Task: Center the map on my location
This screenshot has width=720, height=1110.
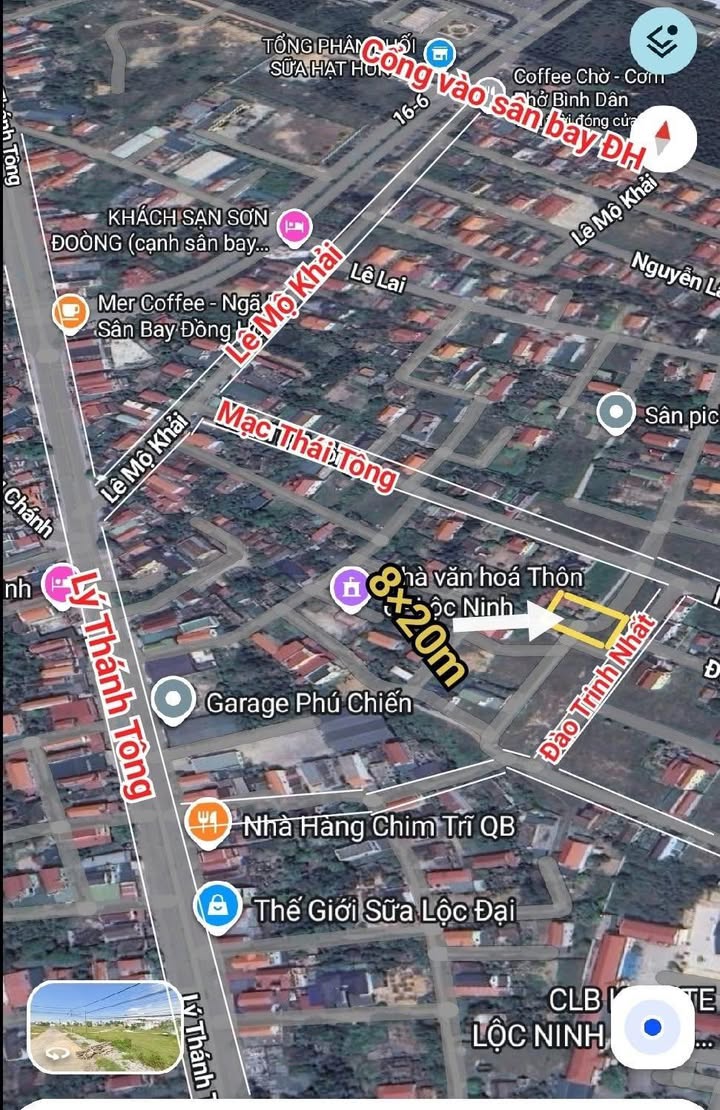Action: 652,1027
